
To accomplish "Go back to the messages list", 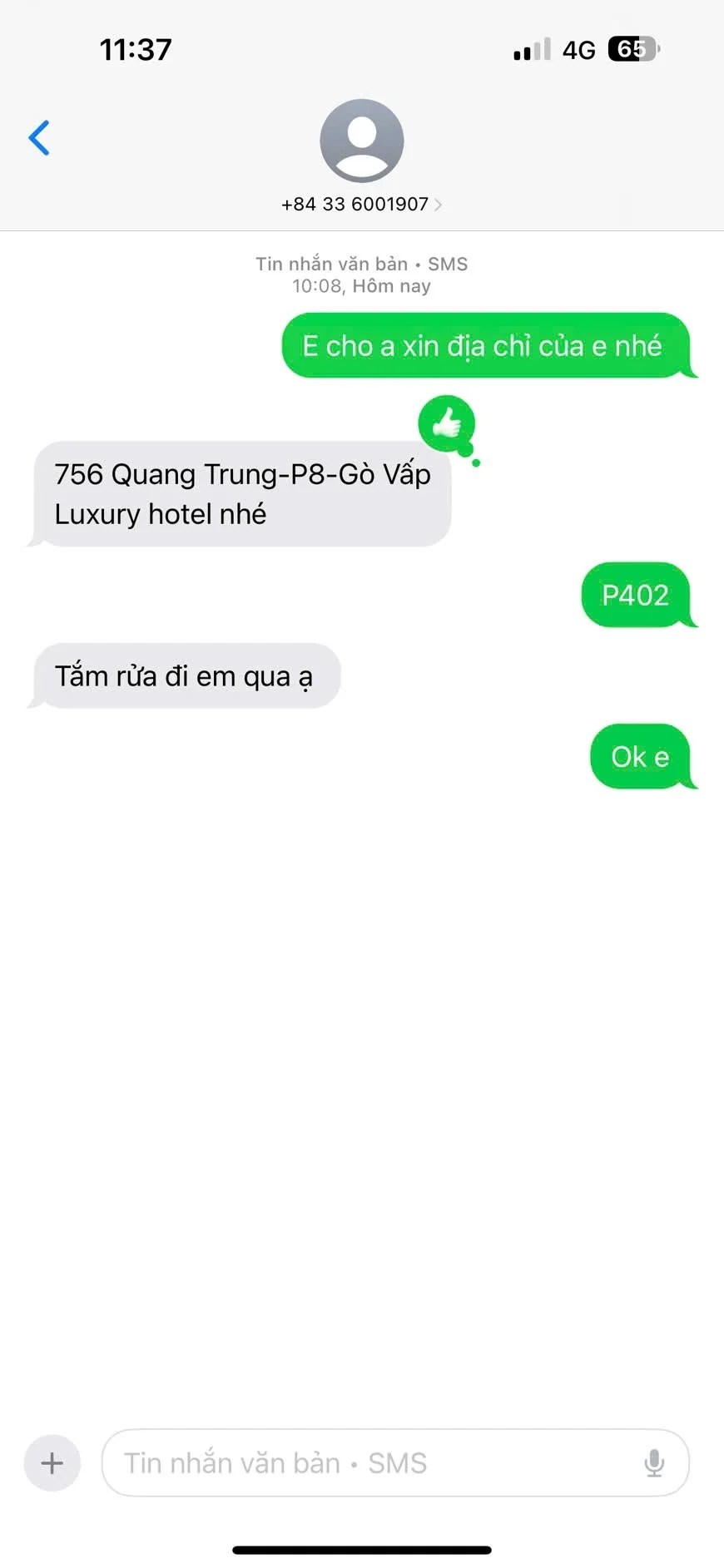I will pyautogui.click(x=39, y=138).
